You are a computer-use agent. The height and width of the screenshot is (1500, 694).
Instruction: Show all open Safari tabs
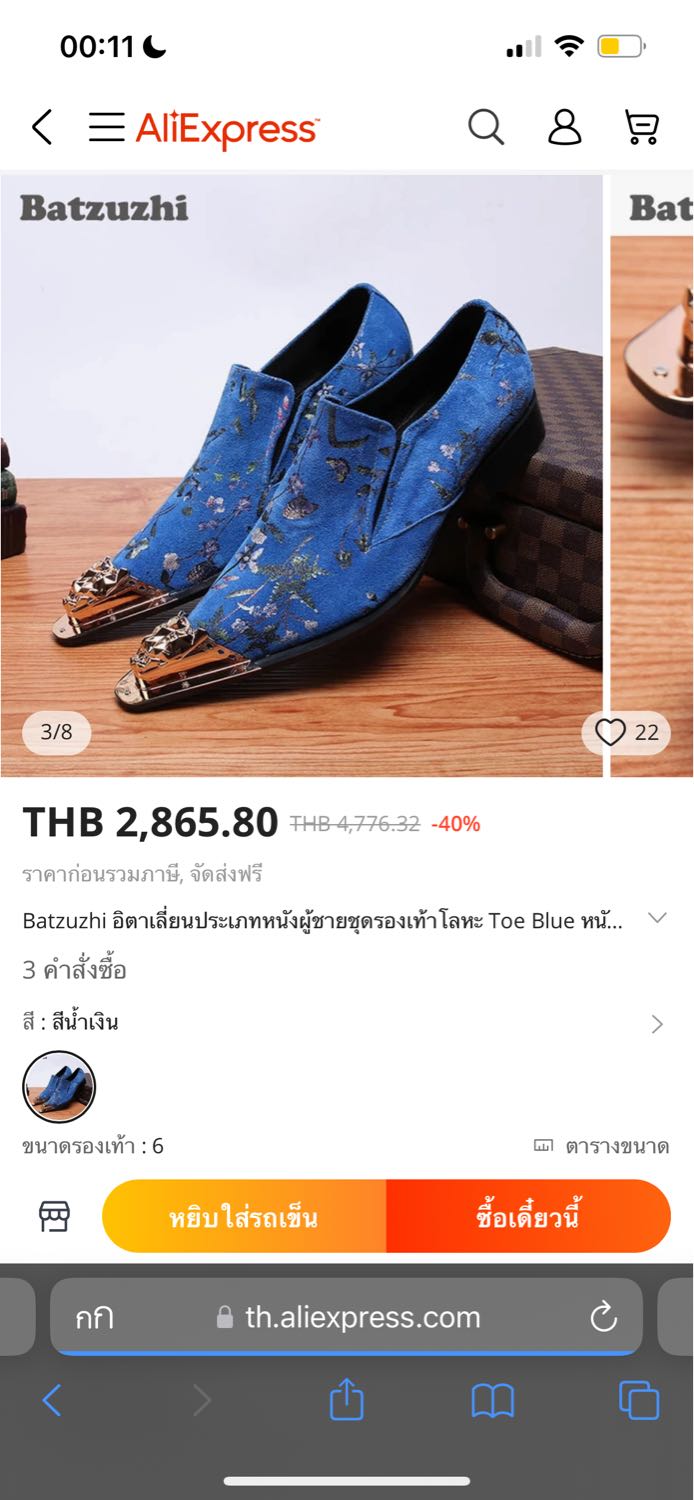pyautogui.click(x=638, y=1401)
